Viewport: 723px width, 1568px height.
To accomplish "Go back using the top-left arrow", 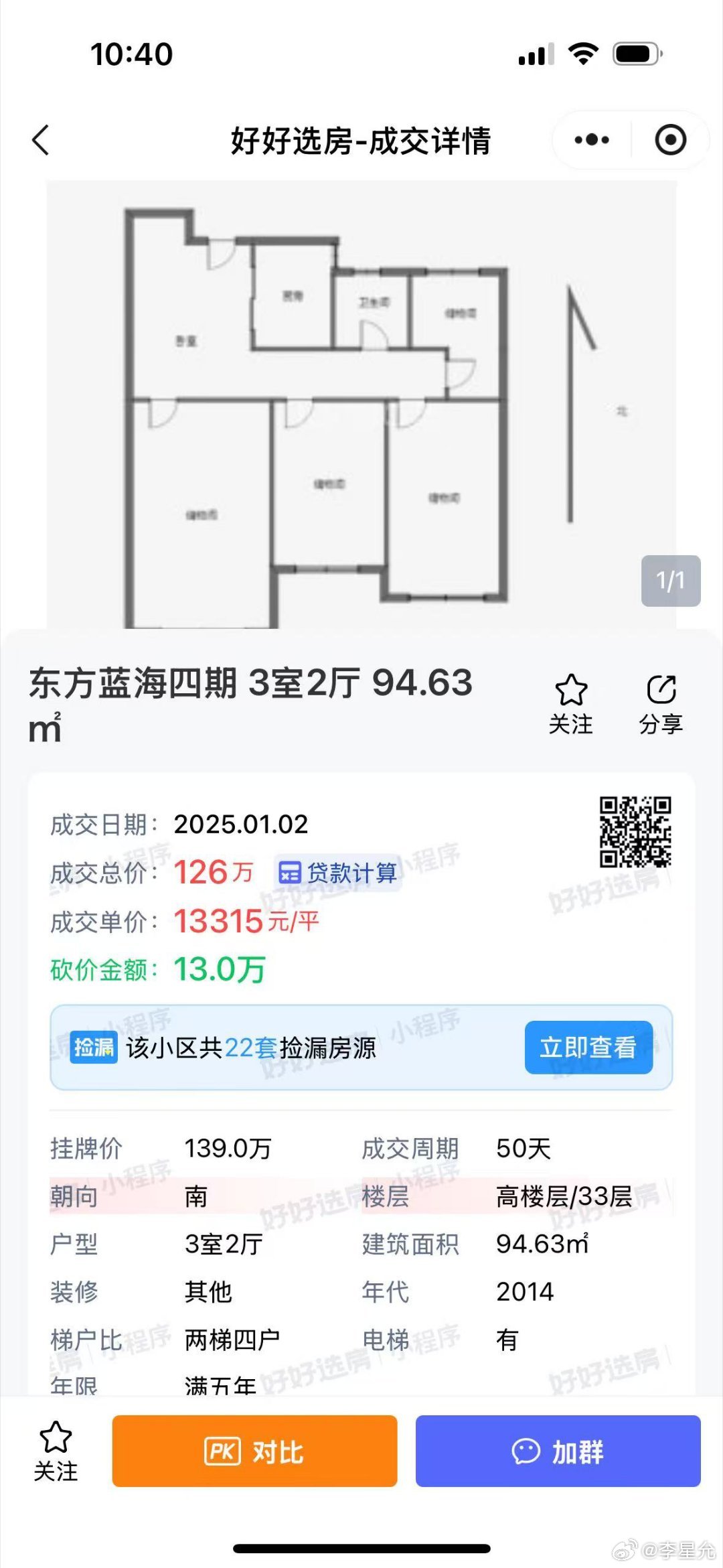I will click(x=41, y=140).
